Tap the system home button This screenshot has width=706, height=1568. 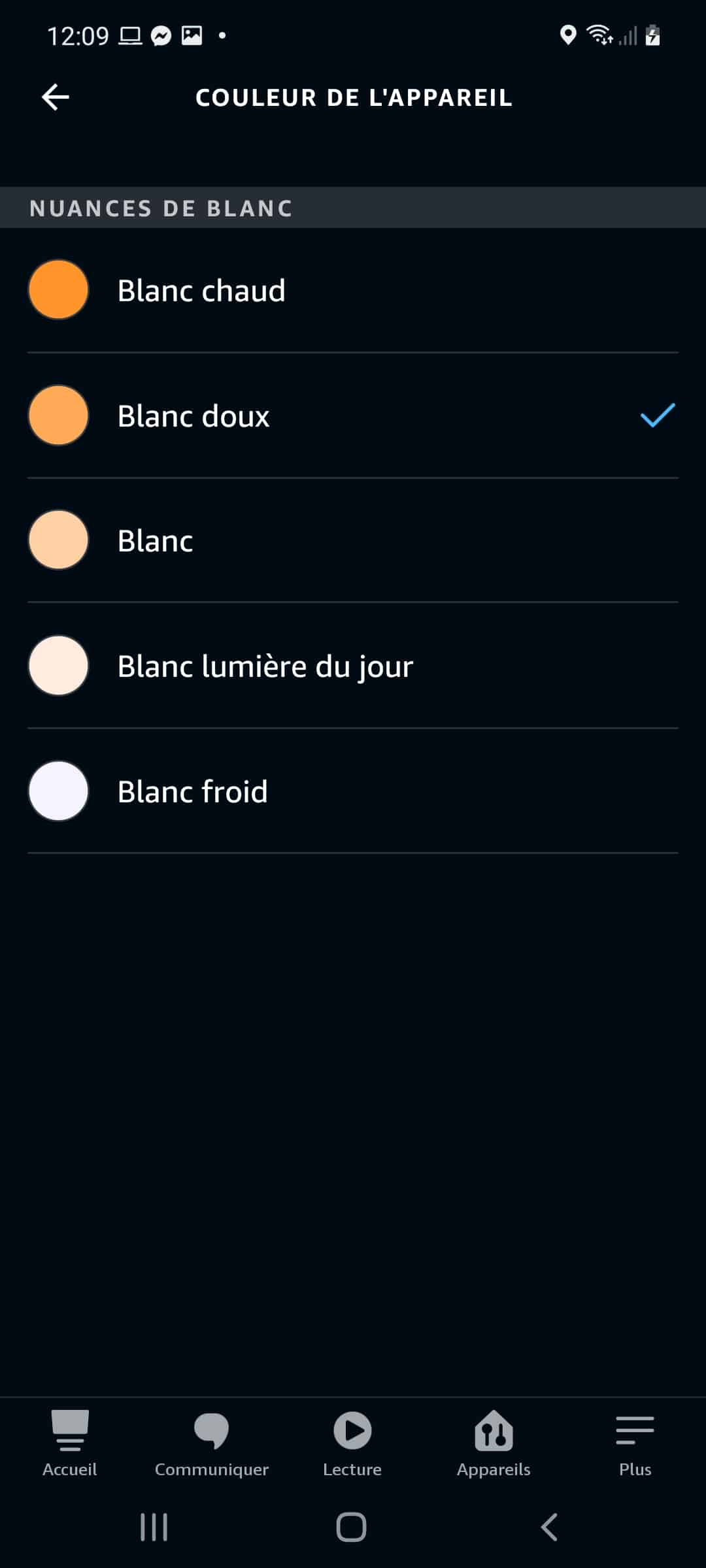(x=352, y=1527)
